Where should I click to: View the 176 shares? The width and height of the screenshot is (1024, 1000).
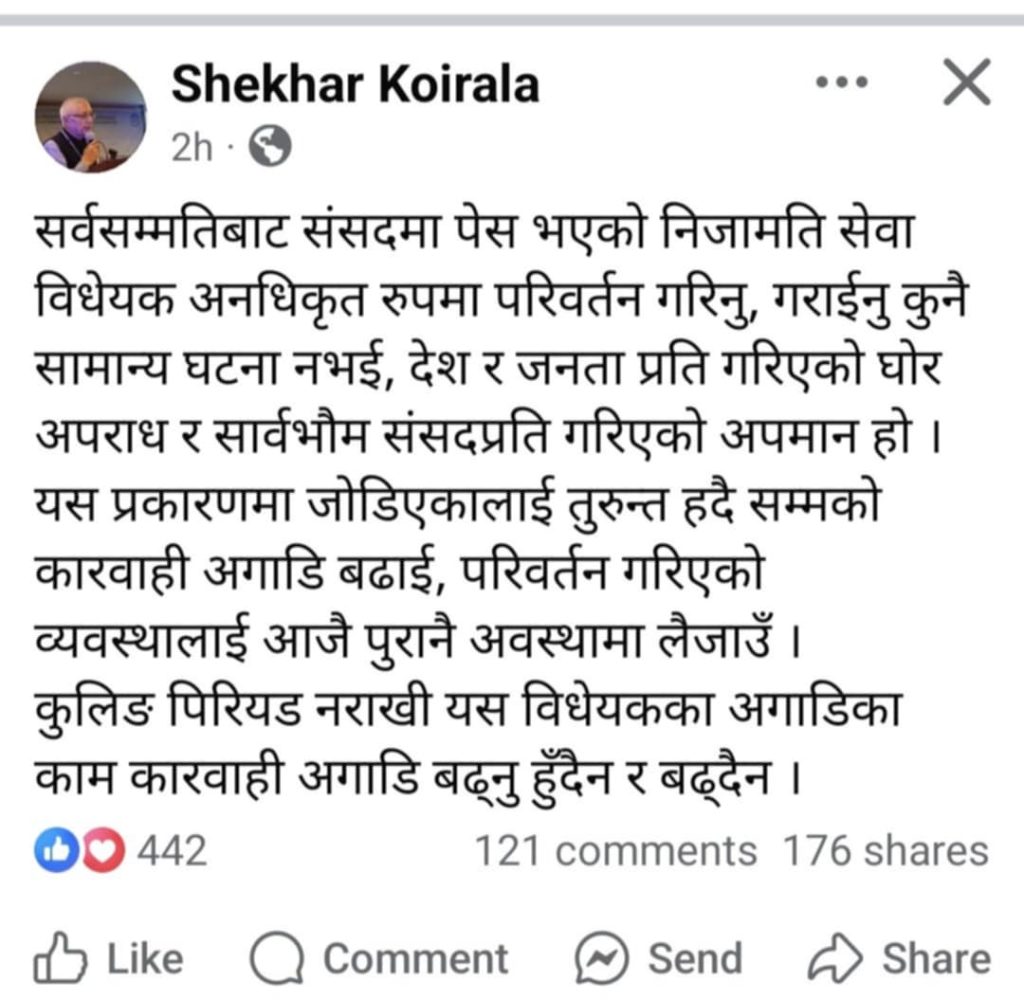click(884, 851)
